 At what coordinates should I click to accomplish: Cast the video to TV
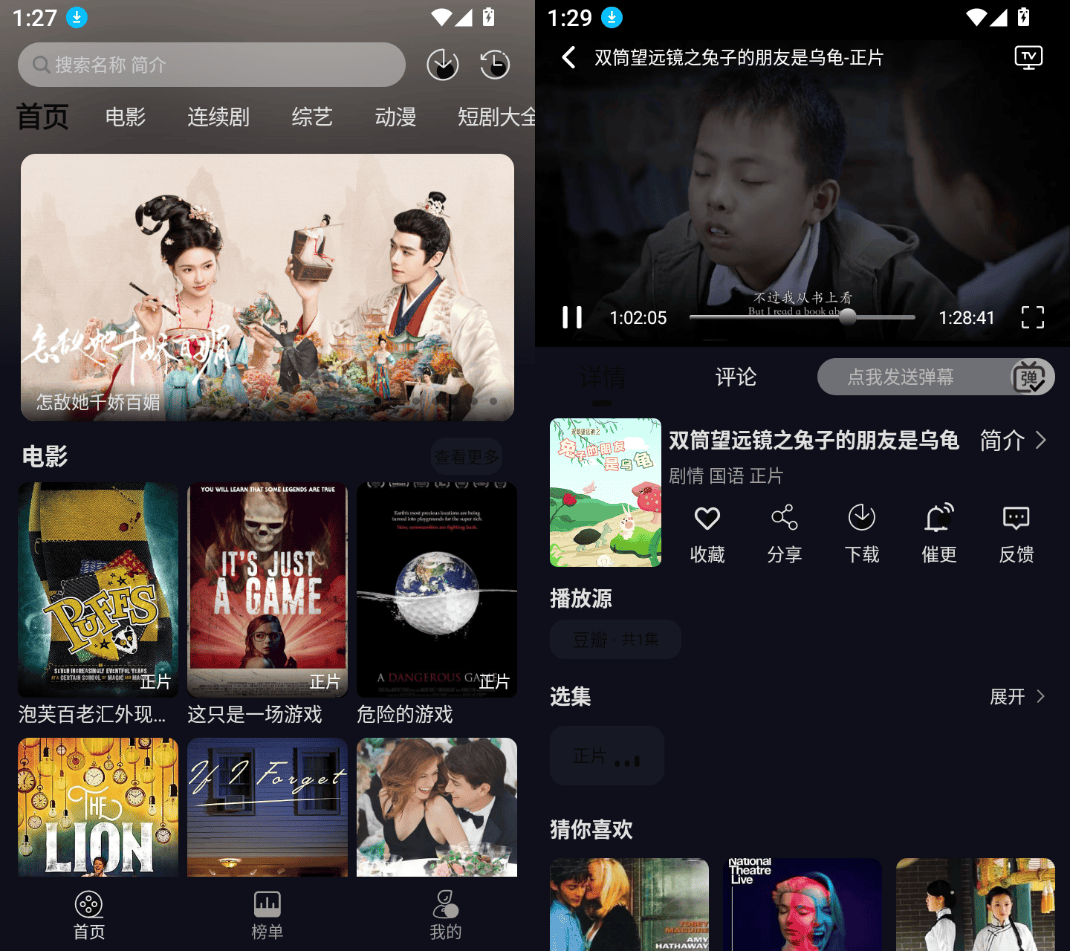1028,57
